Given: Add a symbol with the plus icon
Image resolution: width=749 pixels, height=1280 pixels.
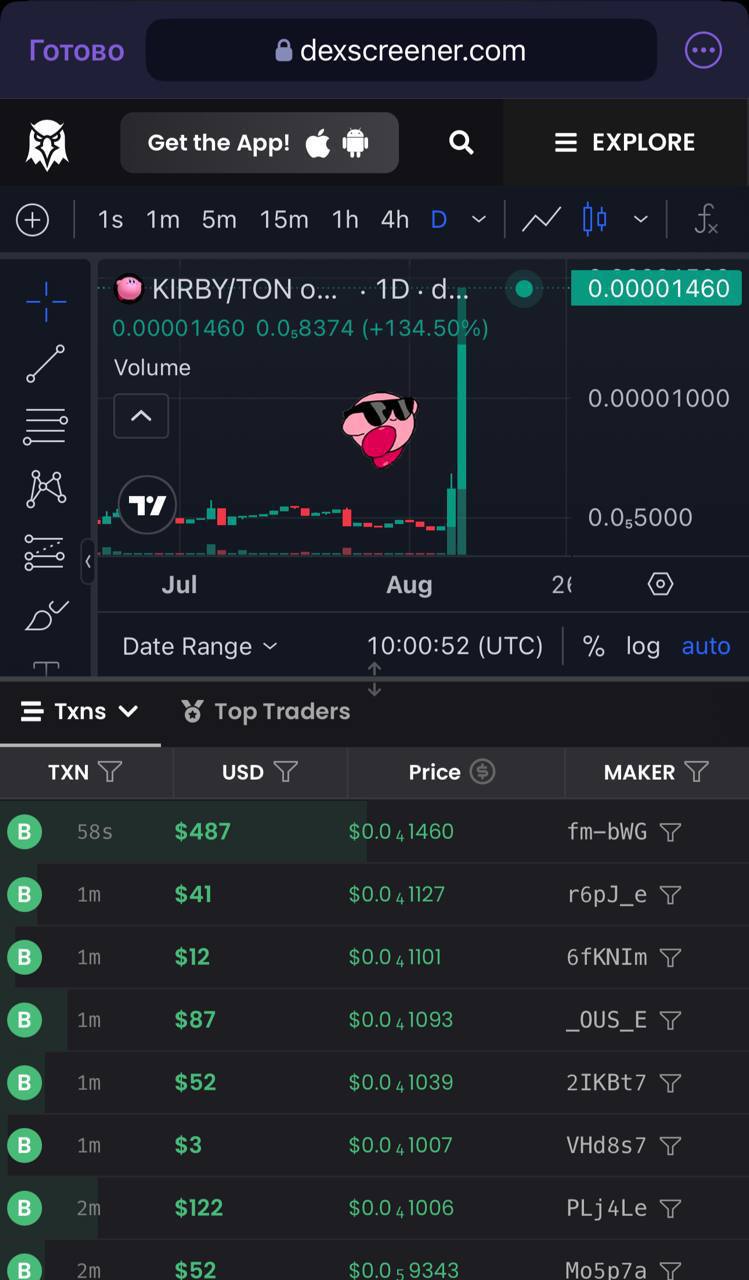Looking at the screenshot, I should click(x=33, y=220).
